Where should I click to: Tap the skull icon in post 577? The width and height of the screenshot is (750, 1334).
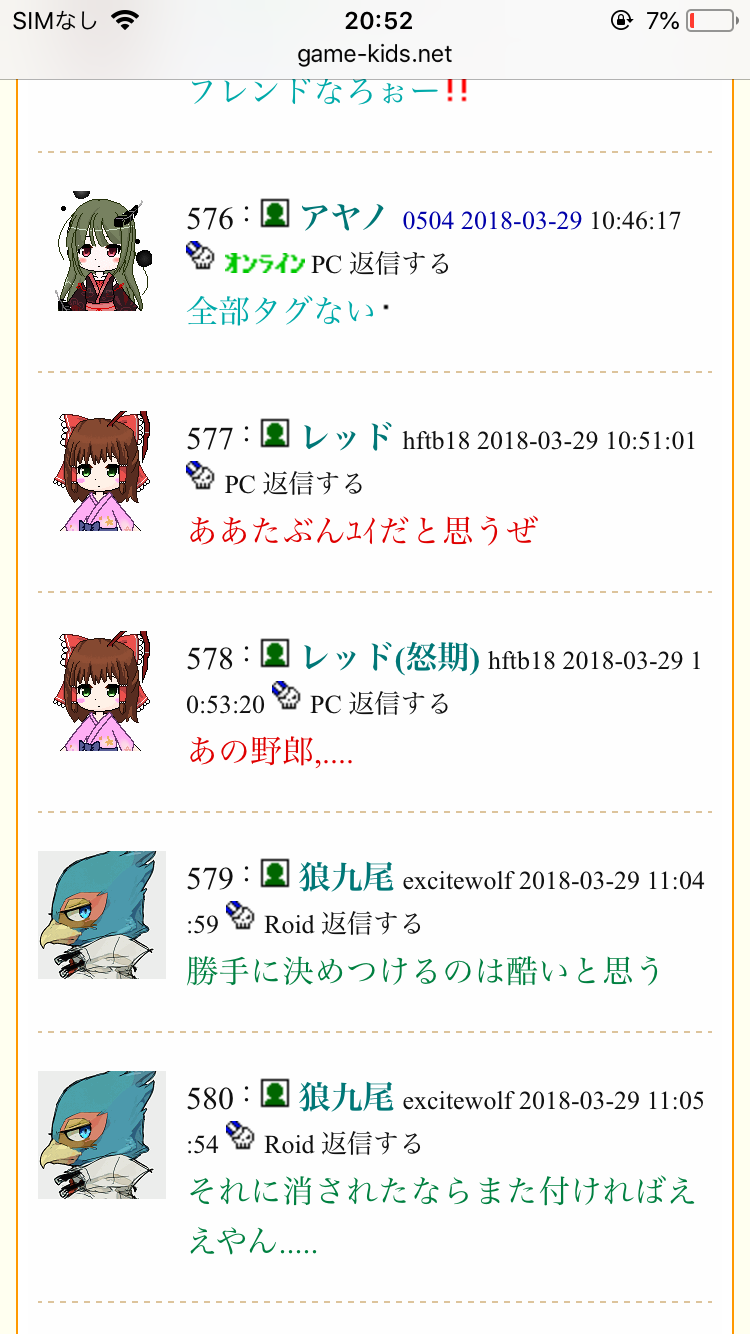201,477
